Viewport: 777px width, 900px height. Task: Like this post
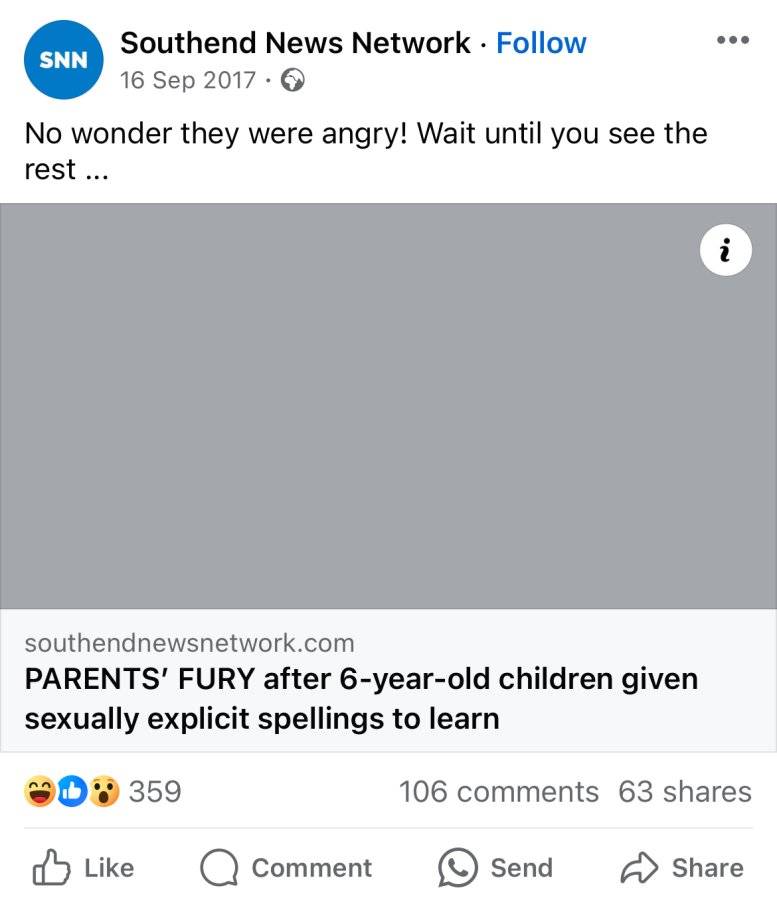coord(83,867)
